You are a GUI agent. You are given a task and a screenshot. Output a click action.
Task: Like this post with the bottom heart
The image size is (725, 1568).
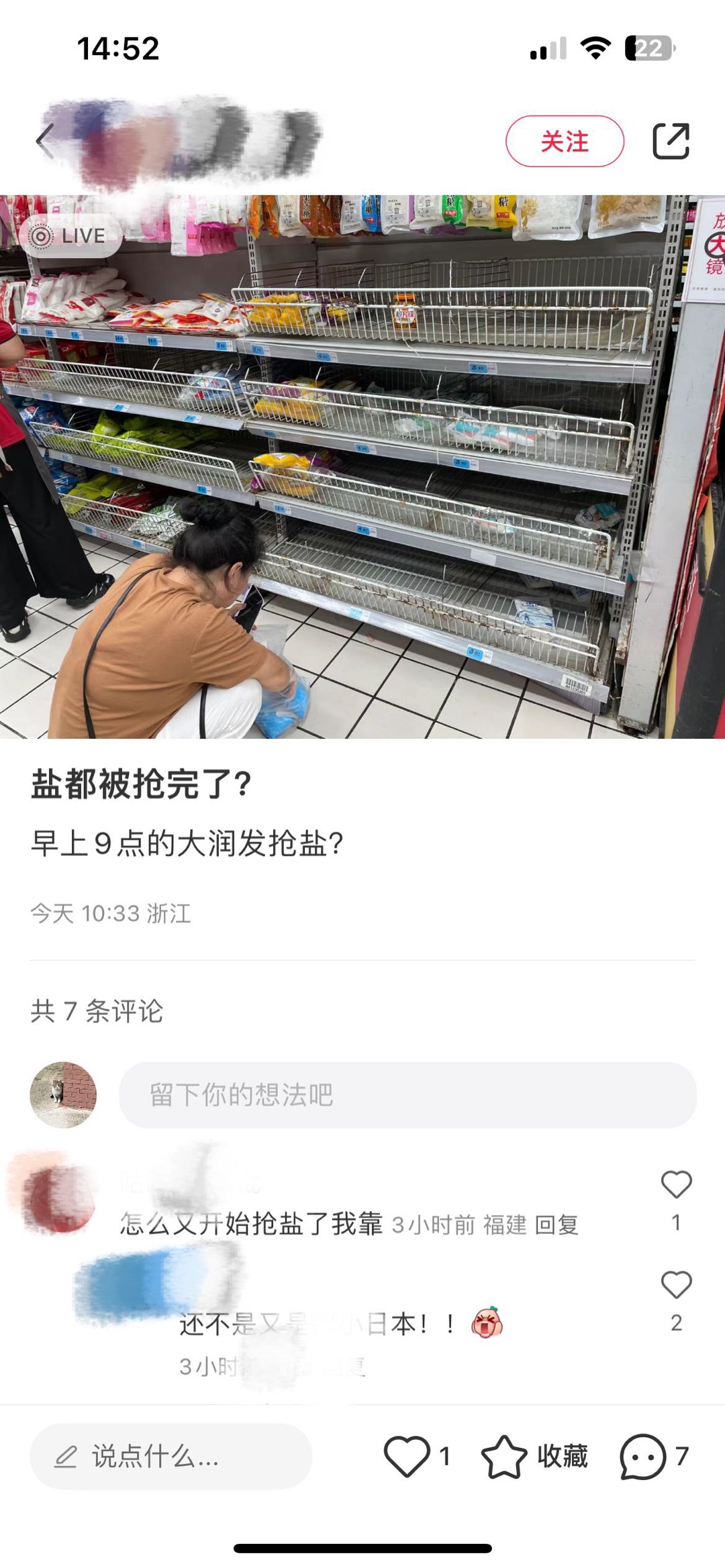pyautogui.click(x=407, y=1457)
